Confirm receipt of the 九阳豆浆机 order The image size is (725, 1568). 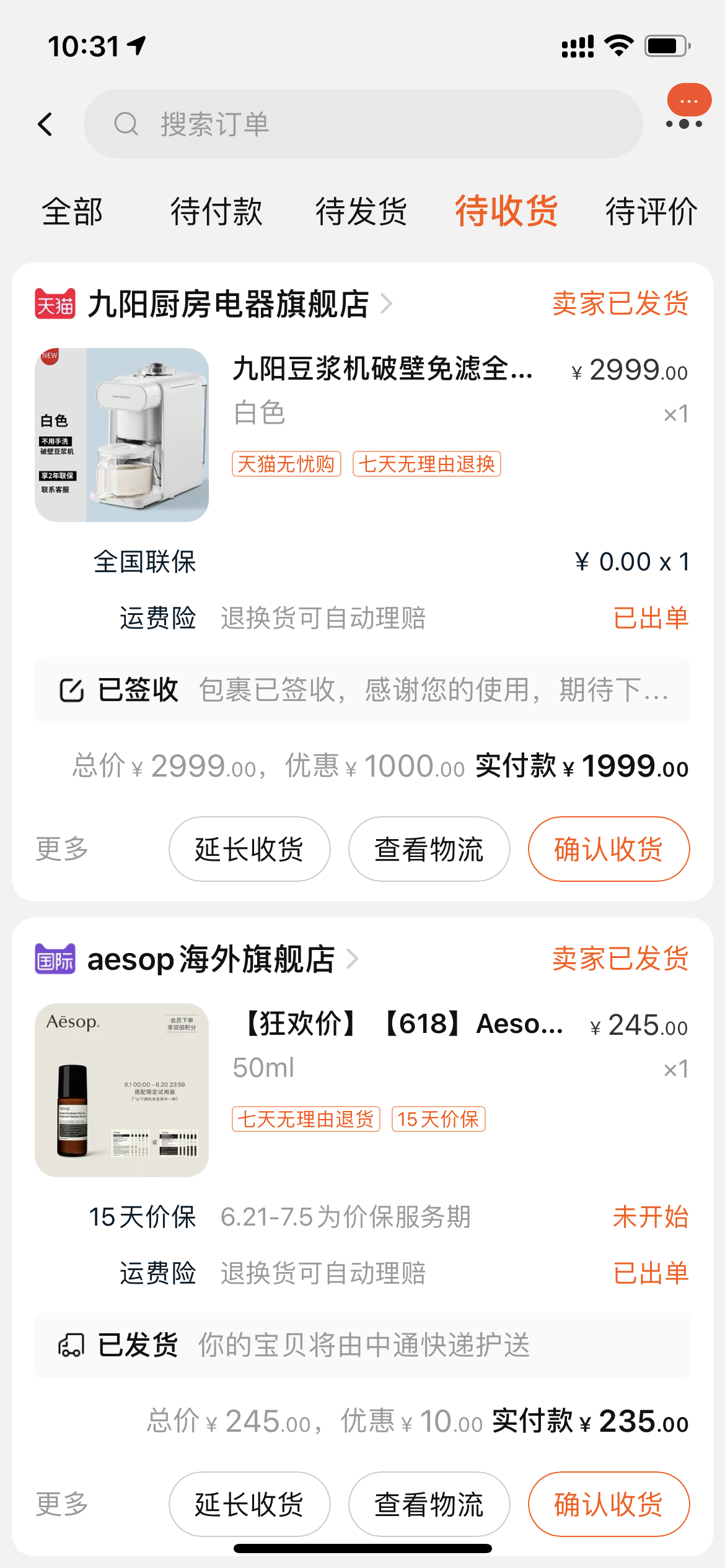(x=609, y=849)
